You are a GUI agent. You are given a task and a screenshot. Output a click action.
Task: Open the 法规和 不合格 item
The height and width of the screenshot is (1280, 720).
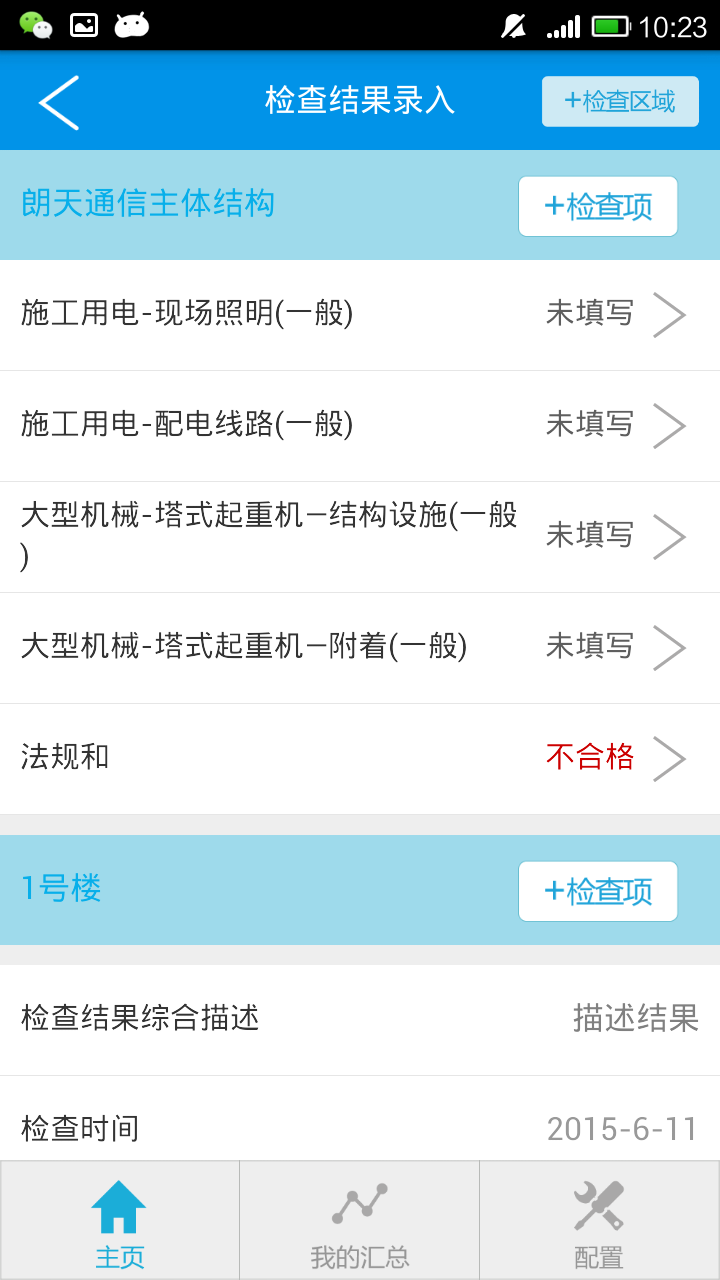360,758
